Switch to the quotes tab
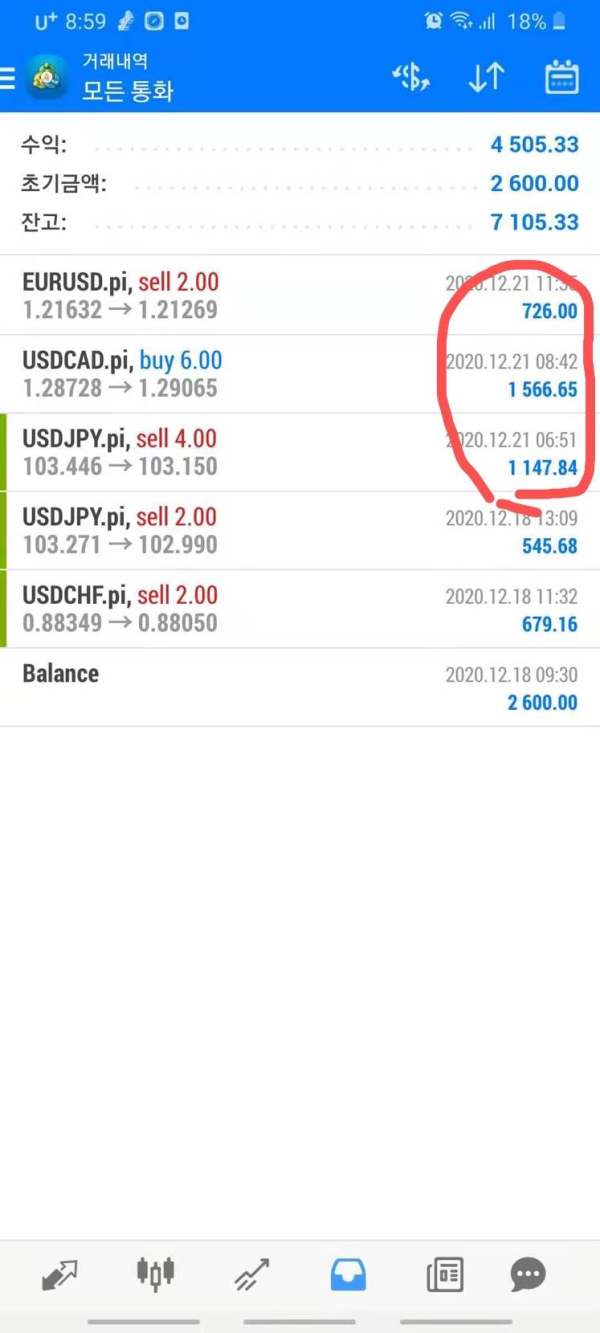The image size is (600, 1333). [x=60, y=1275]
